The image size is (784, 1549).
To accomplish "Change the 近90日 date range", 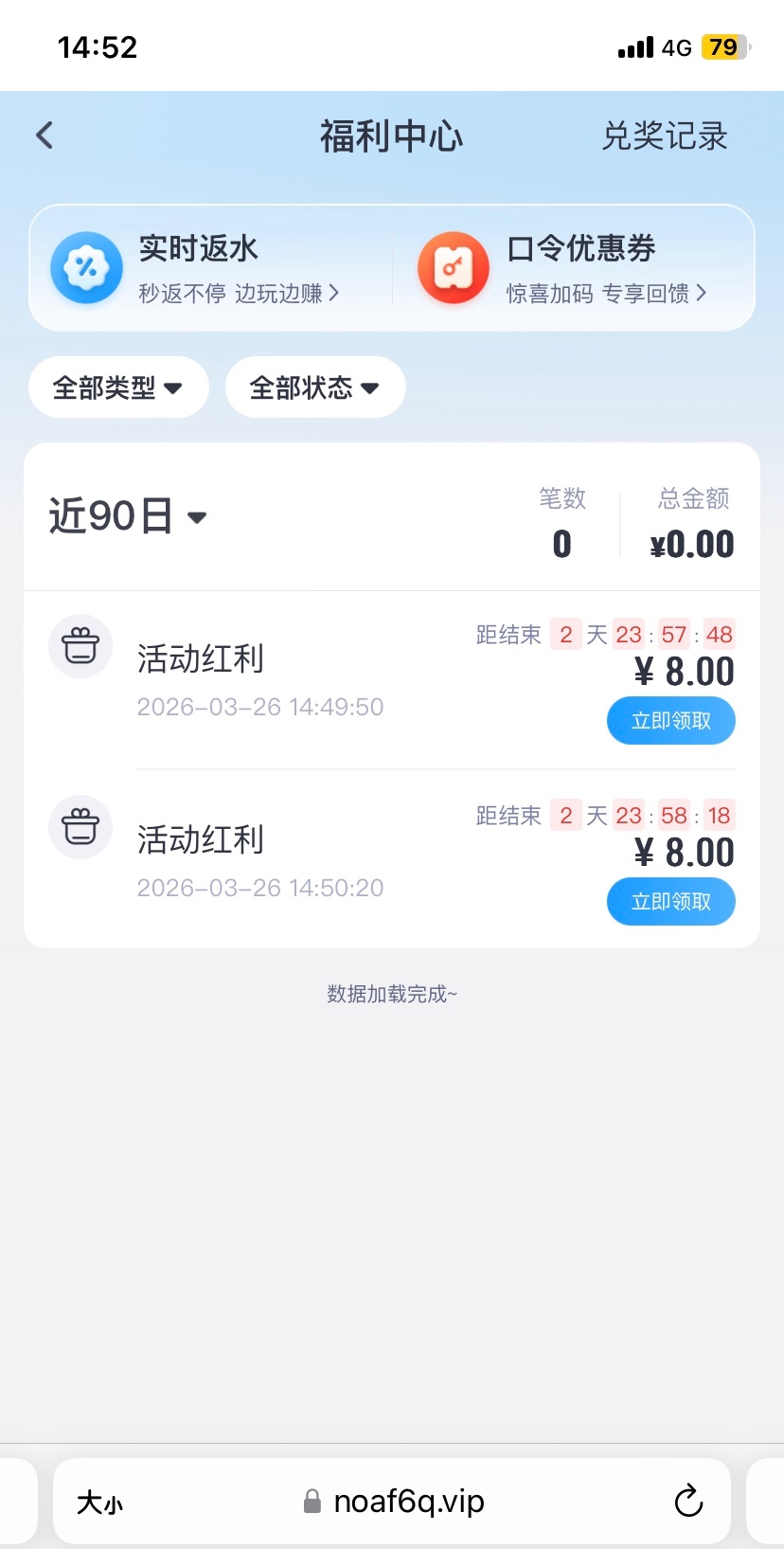I will point(128,517).
